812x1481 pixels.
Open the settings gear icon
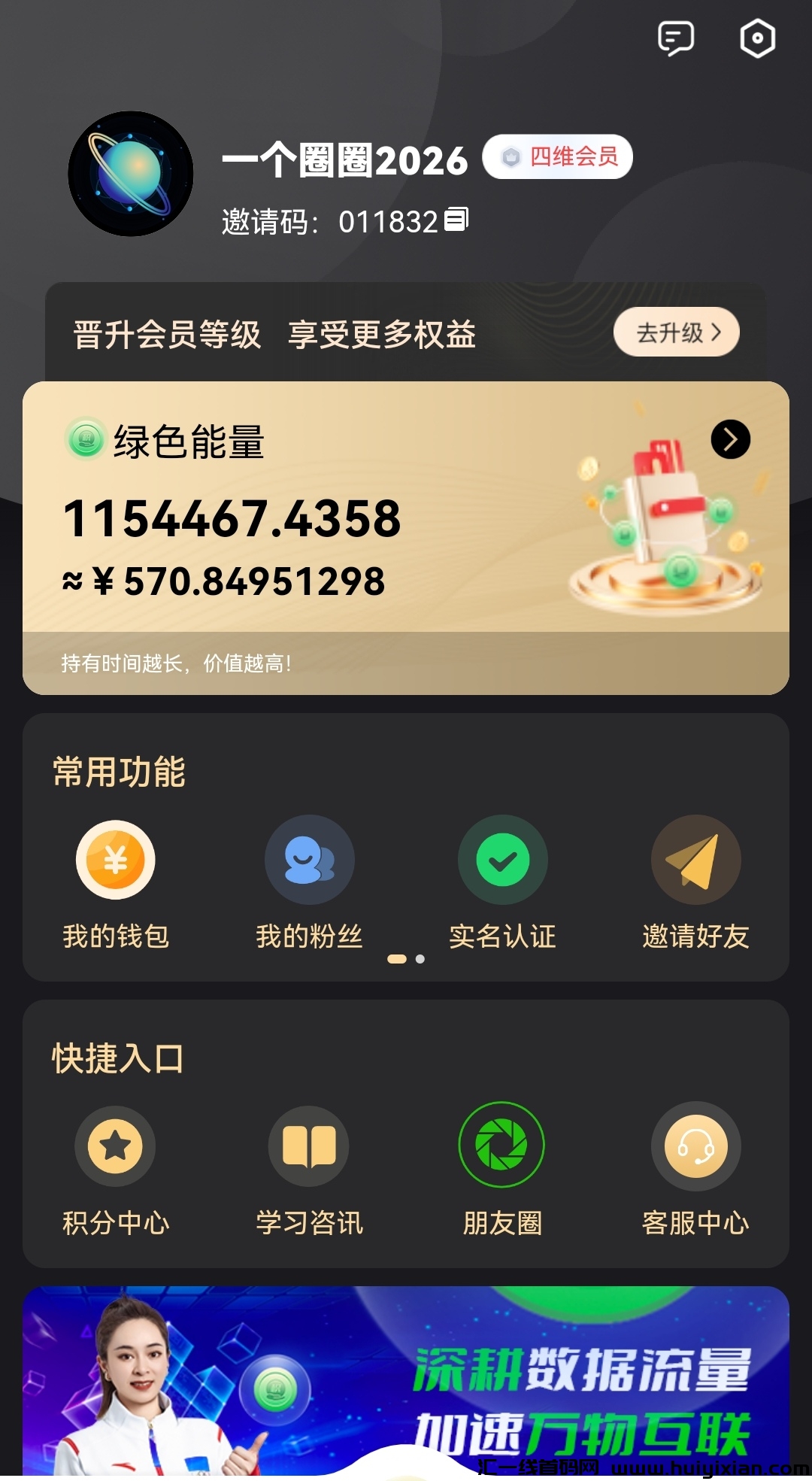tap(757, 40)
